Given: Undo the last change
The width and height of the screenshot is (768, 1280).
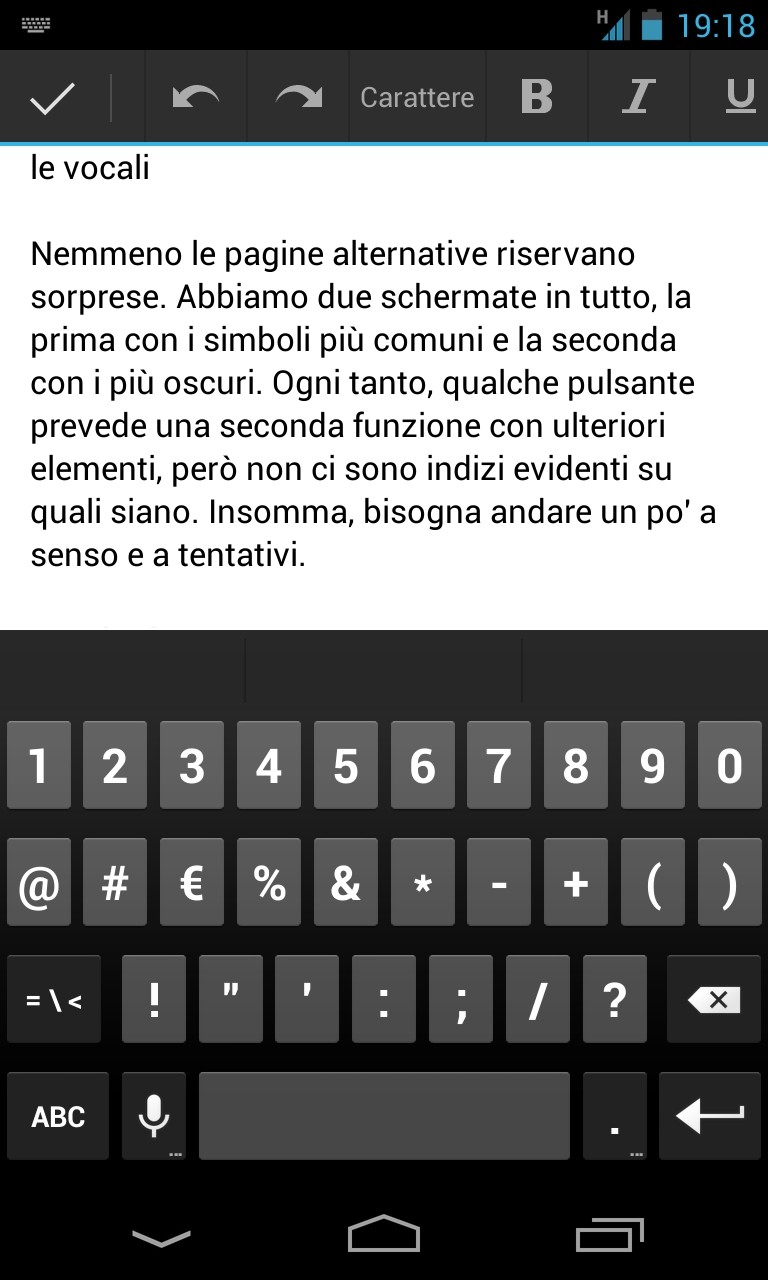Looking at the screenshot, I should pyautogui.click(x=196, y=98).
